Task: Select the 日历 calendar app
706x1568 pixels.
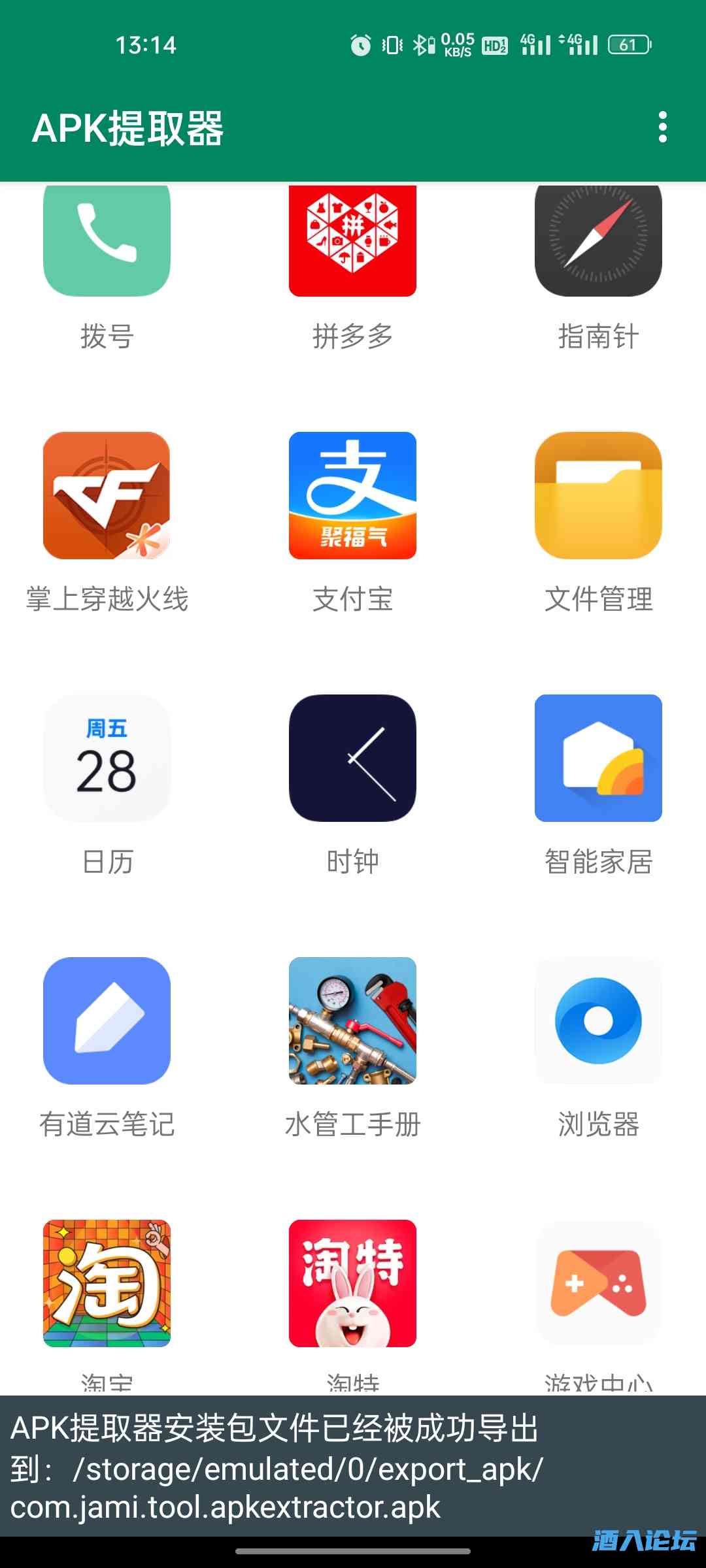Action: 107,758
